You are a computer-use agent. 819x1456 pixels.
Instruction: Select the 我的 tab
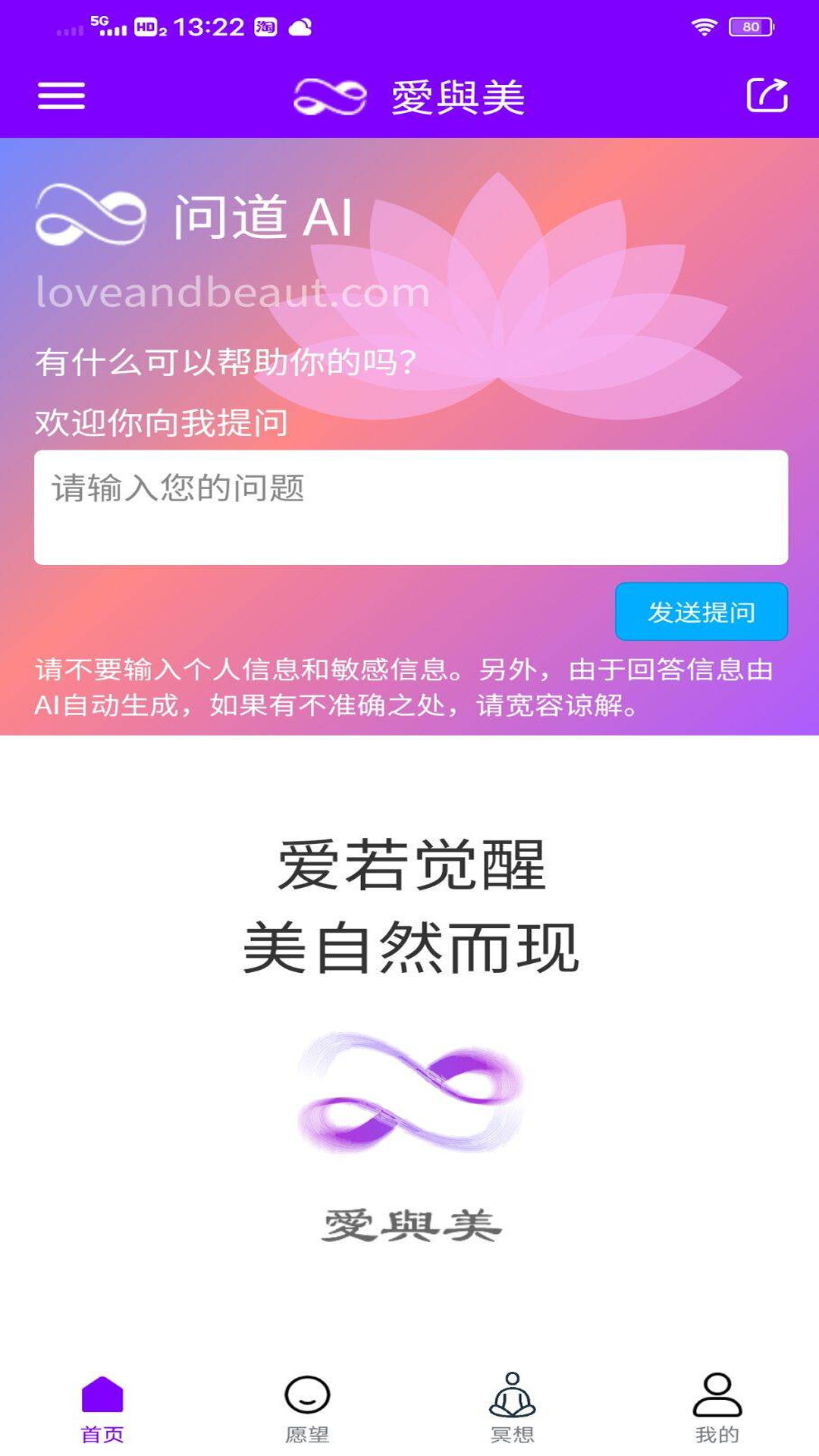717,1407
